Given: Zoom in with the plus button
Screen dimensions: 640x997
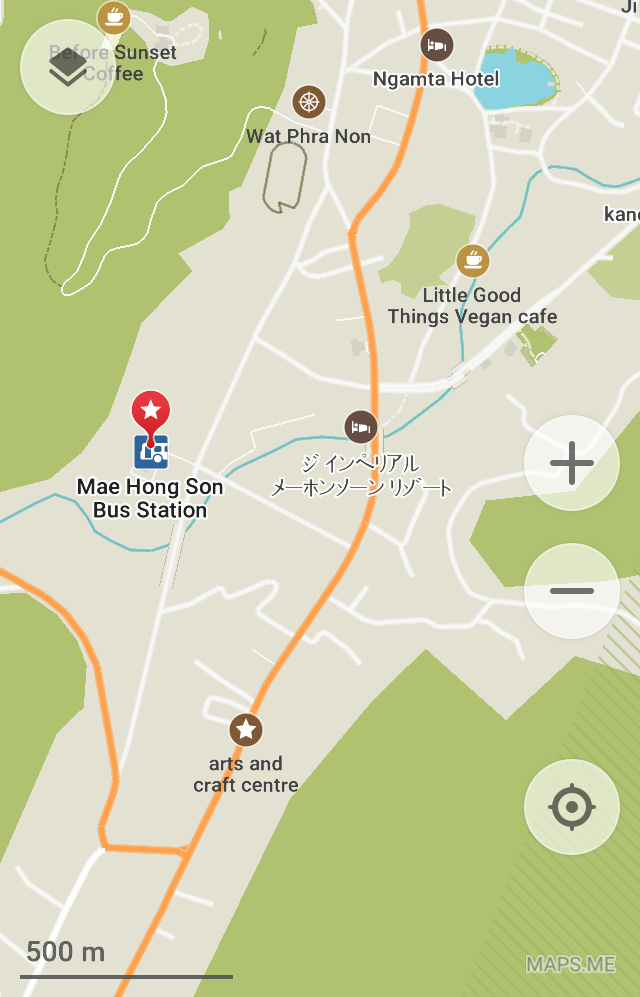Looking at the screenshot, I should point(571,464).
